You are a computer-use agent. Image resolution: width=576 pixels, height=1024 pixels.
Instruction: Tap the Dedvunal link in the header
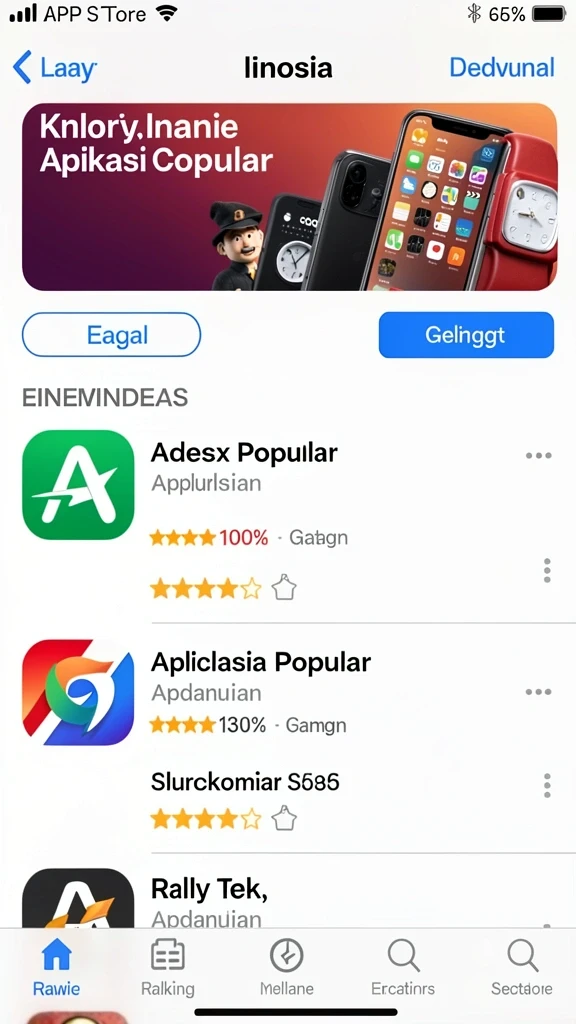[x=502, y=67]
